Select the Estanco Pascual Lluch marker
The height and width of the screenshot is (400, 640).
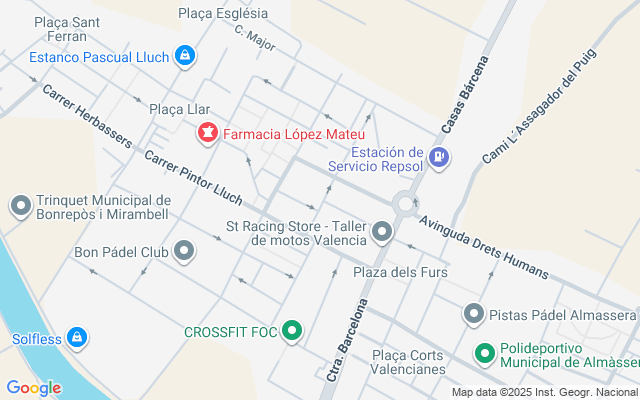pos(183,56)
